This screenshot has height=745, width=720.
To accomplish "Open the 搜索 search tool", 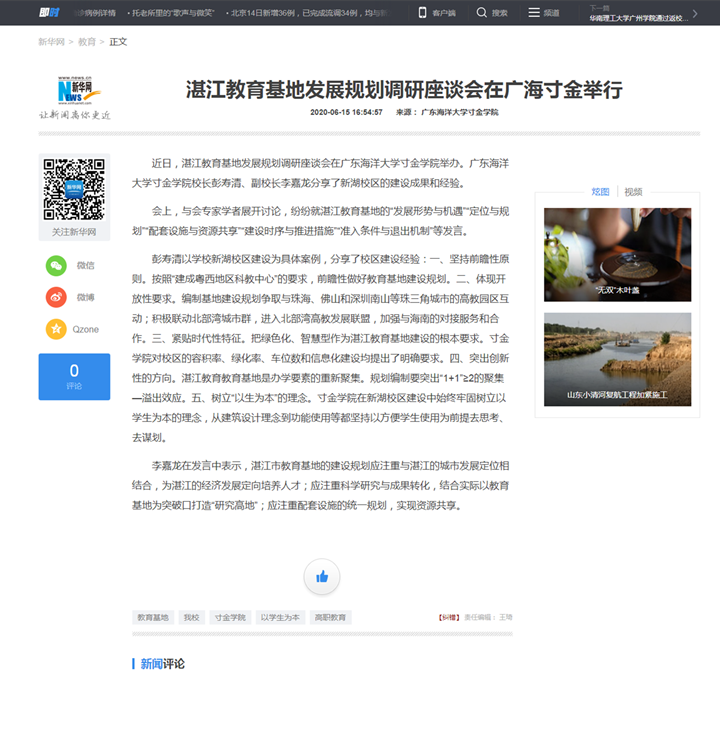I will (x=491, y=13).
